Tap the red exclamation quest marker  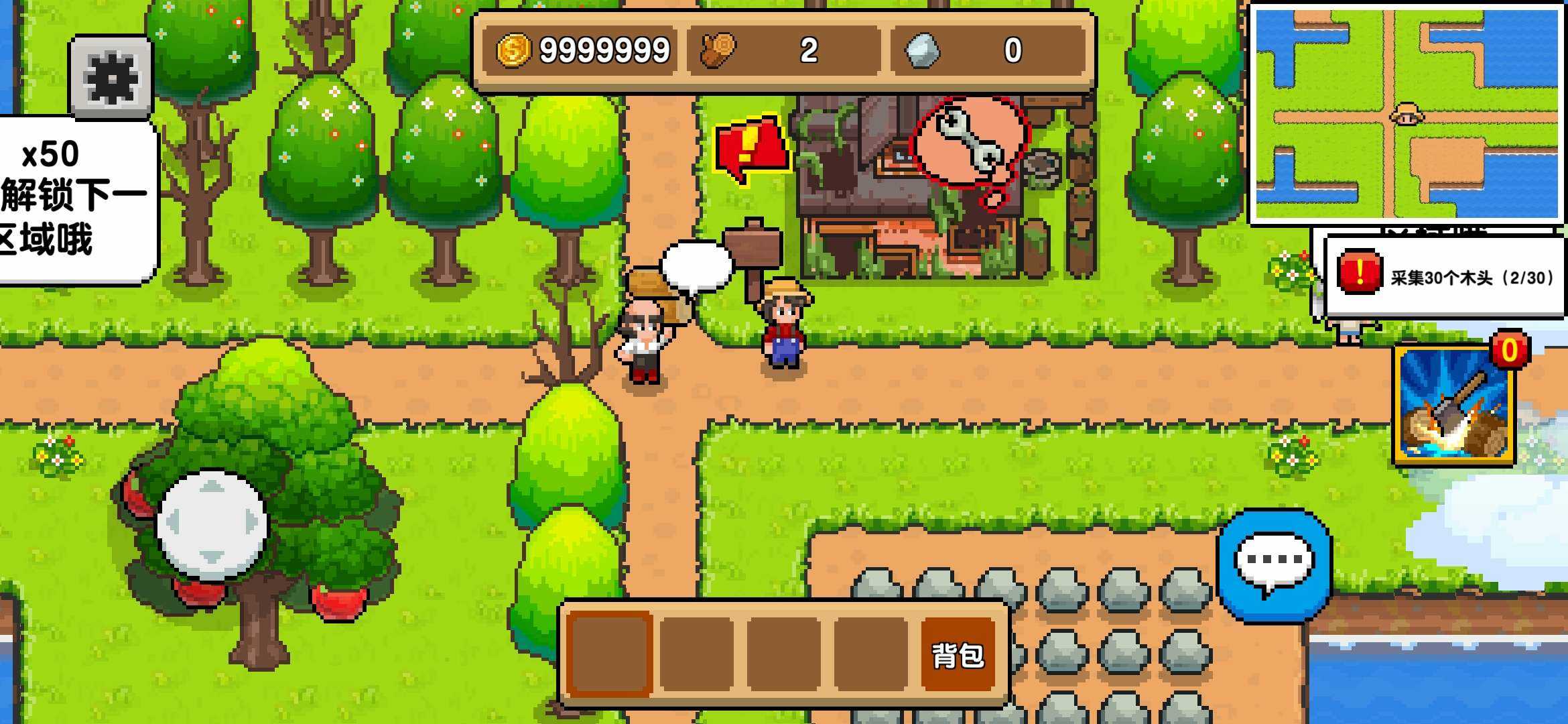[750, 147]
